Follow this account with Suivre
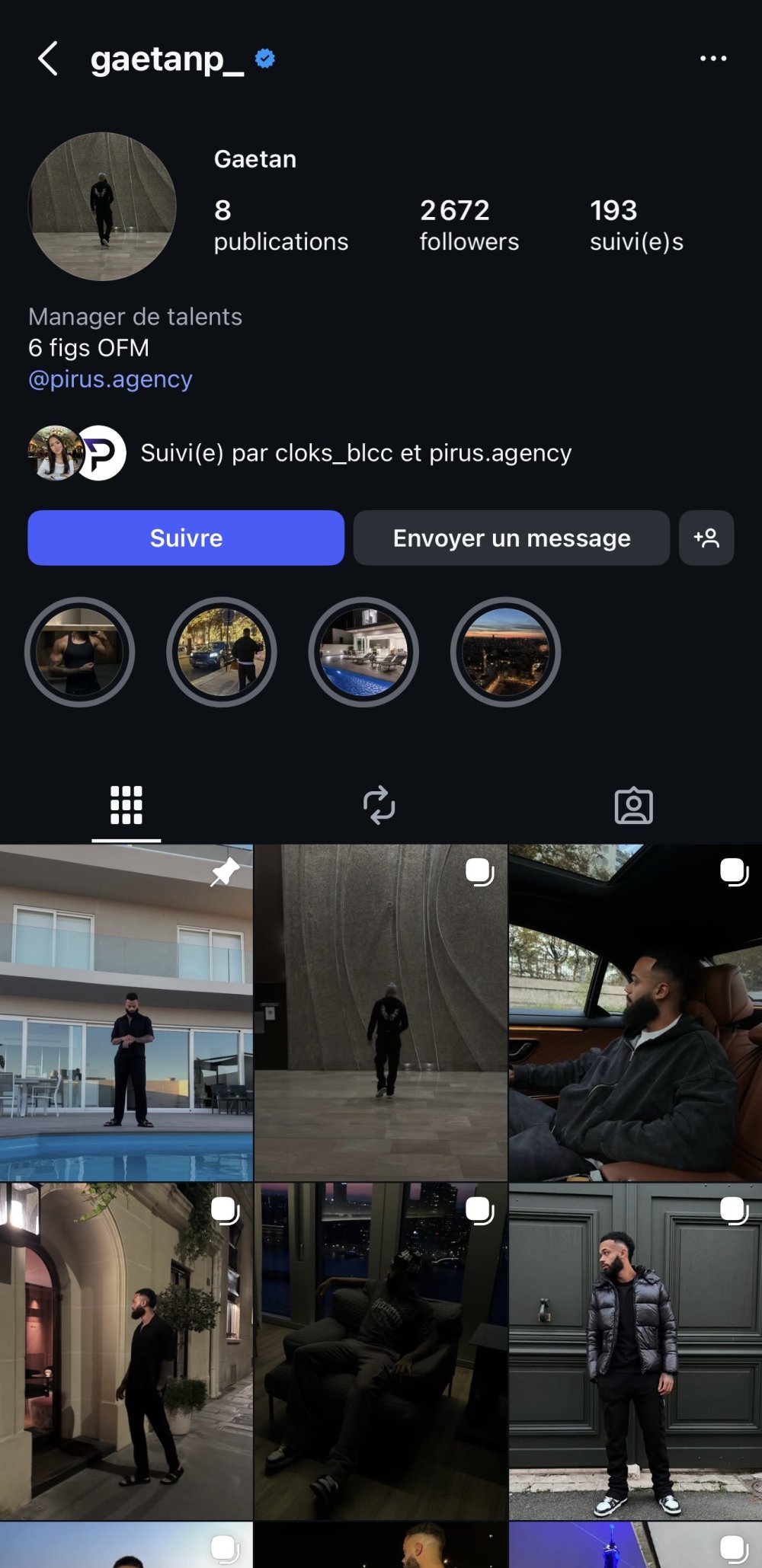Image resolution: width=762 pixels, height=1568 pixels. click(x=186, y=538)
